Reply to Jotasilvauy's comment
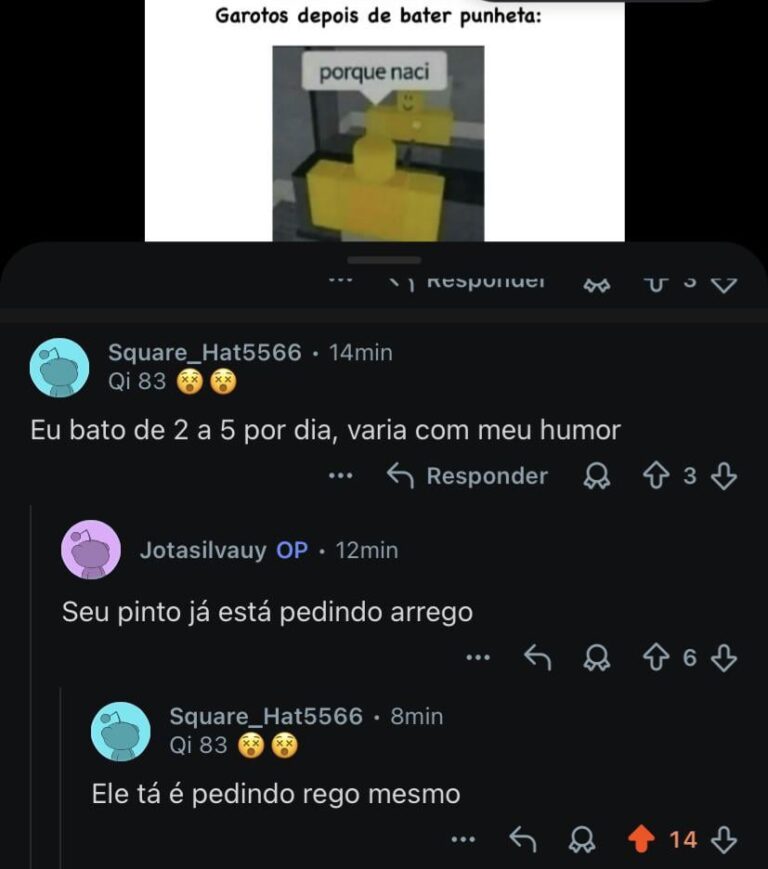The height and width of the screenshot is (869, 768). point(538,657)
